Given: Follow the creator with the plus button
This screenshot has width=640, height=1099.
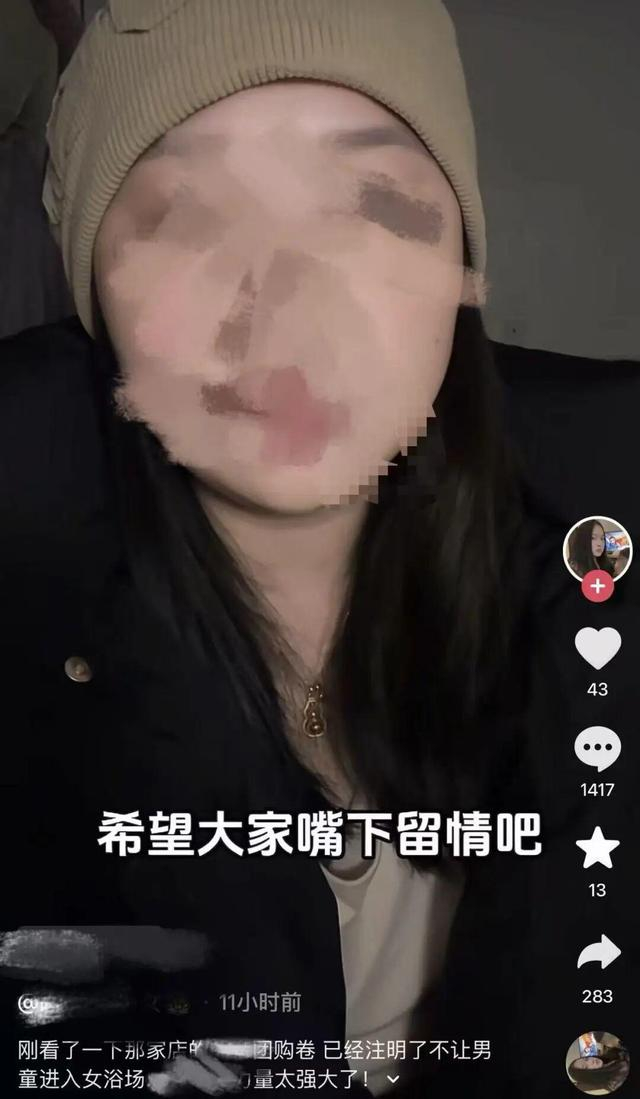Looking at the screenshot, I should [597, 586].
